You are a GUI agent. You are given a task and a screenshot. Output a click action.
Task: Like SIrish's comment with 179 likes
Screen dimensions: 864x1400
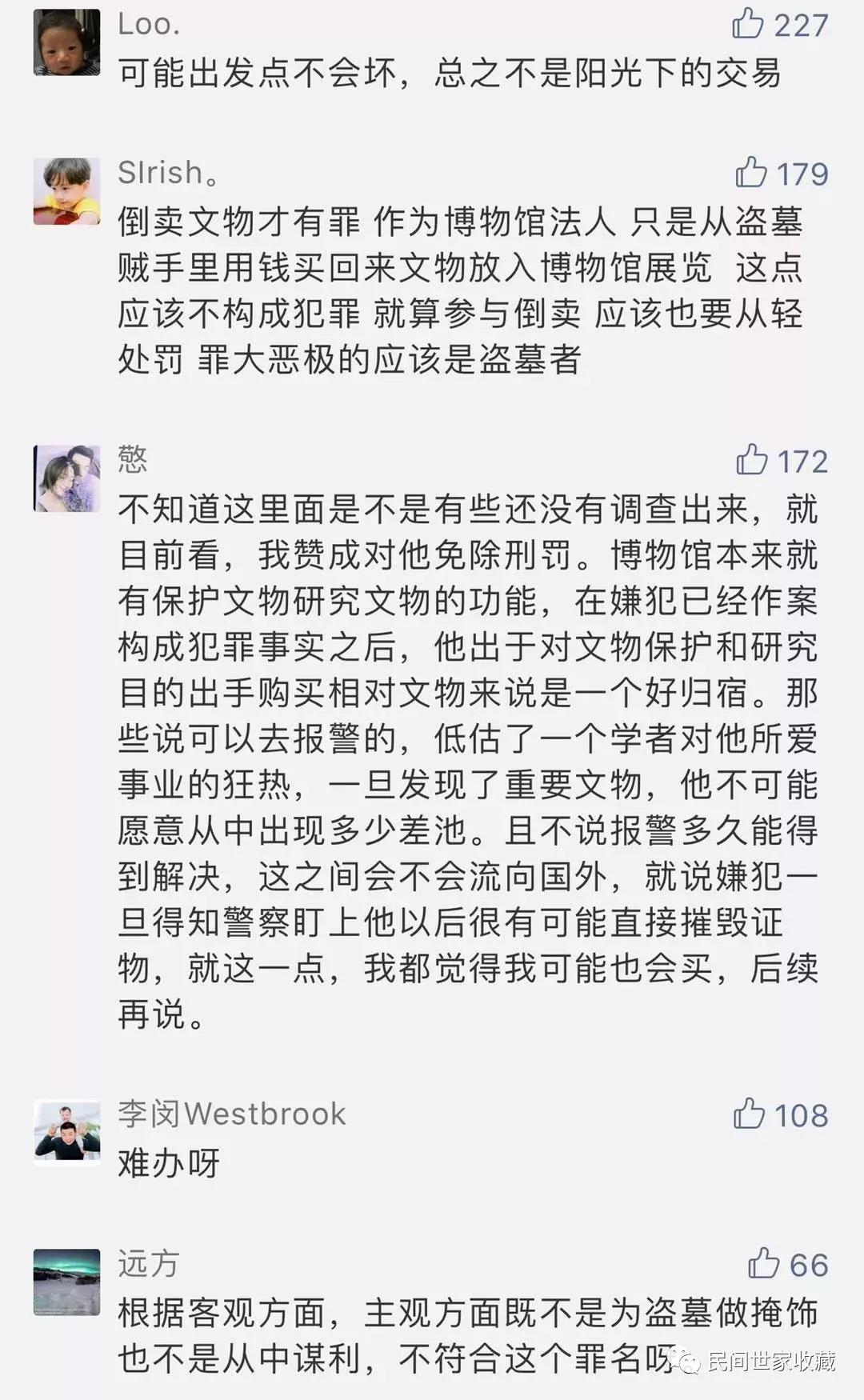coord(751,172)
